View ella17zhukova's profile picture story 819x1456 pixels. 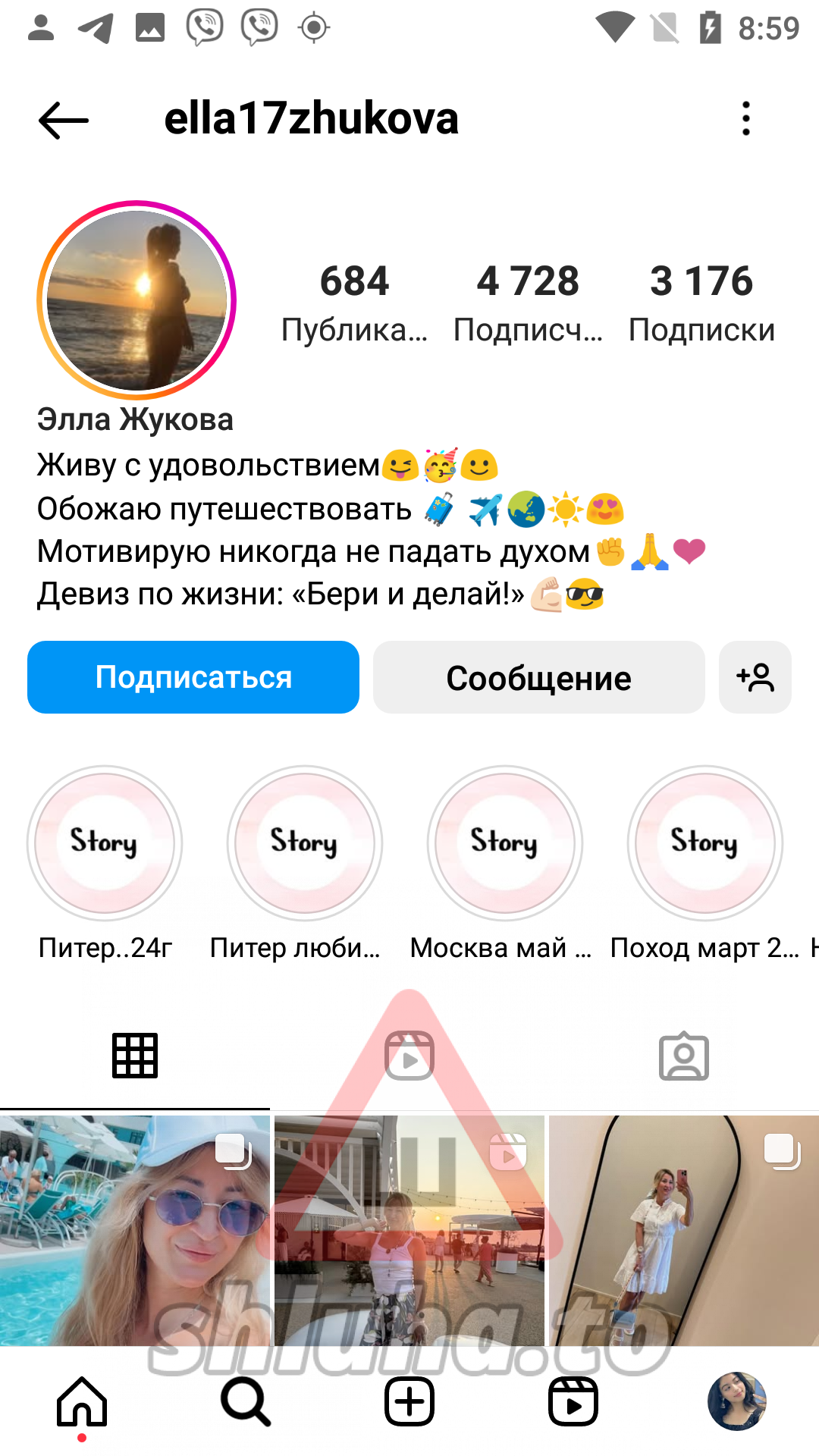136,300
